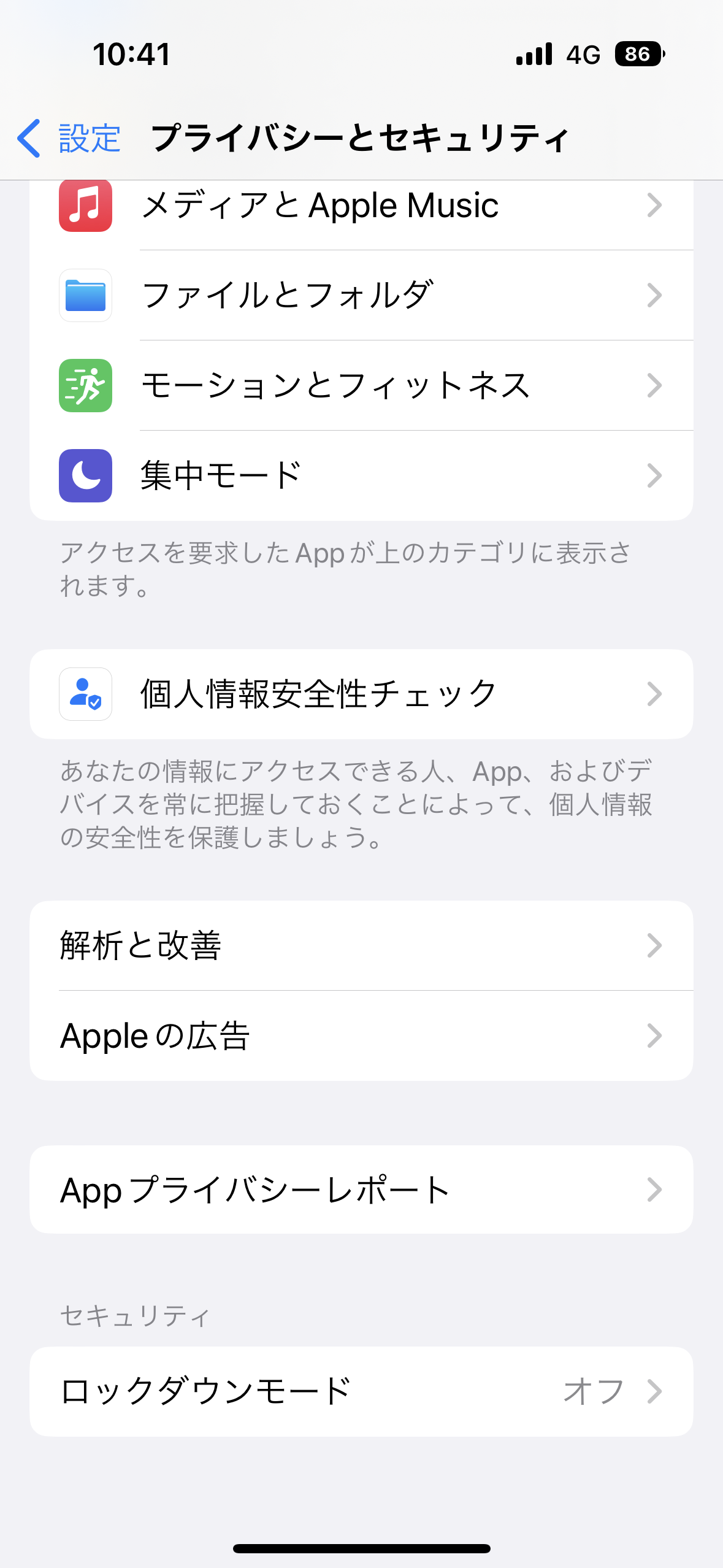The height and width of the screenshot is (1568, 723).
Task: Open メディアと Apple Music
Action: pyautogui.click(x=361, y=206)
